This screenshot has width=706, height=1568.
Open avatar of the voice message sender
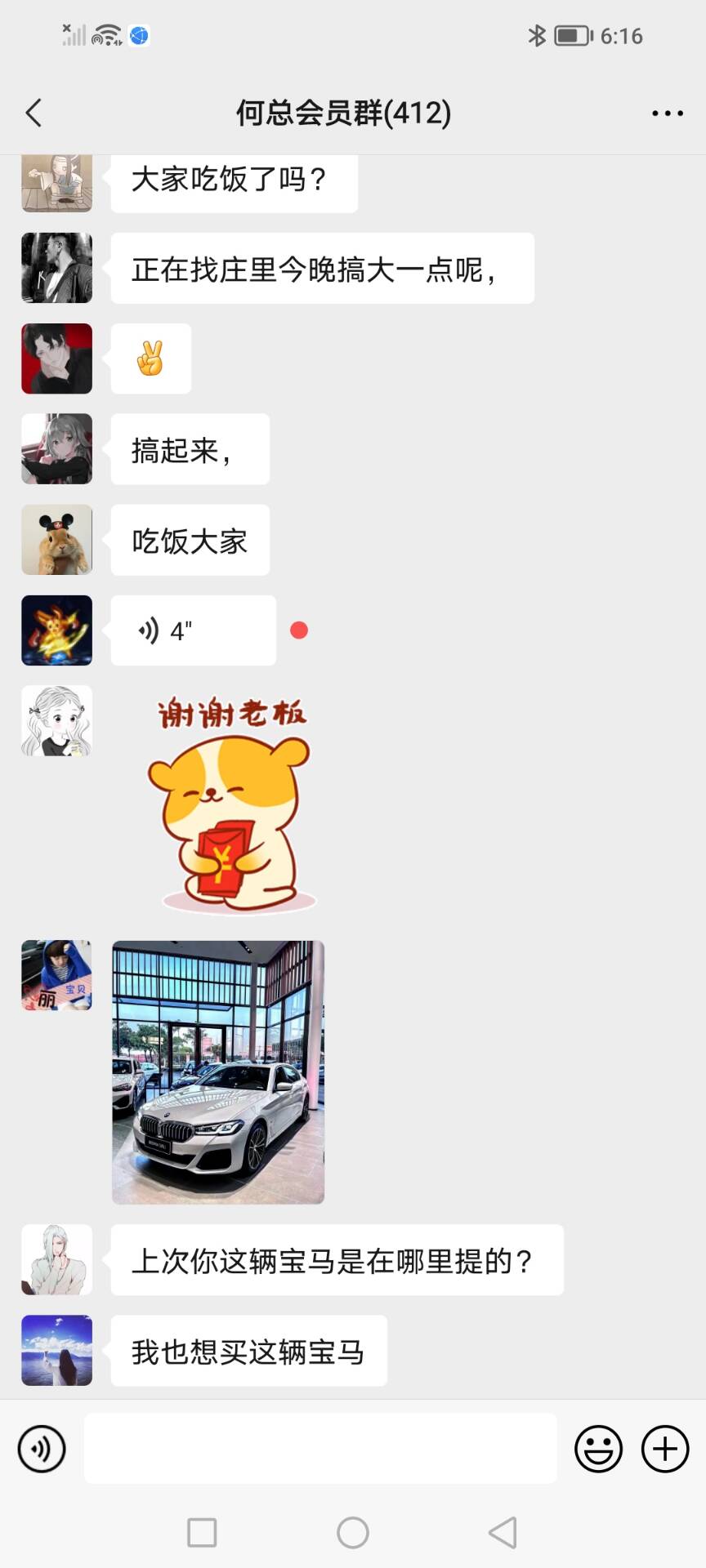click(56, 630)
